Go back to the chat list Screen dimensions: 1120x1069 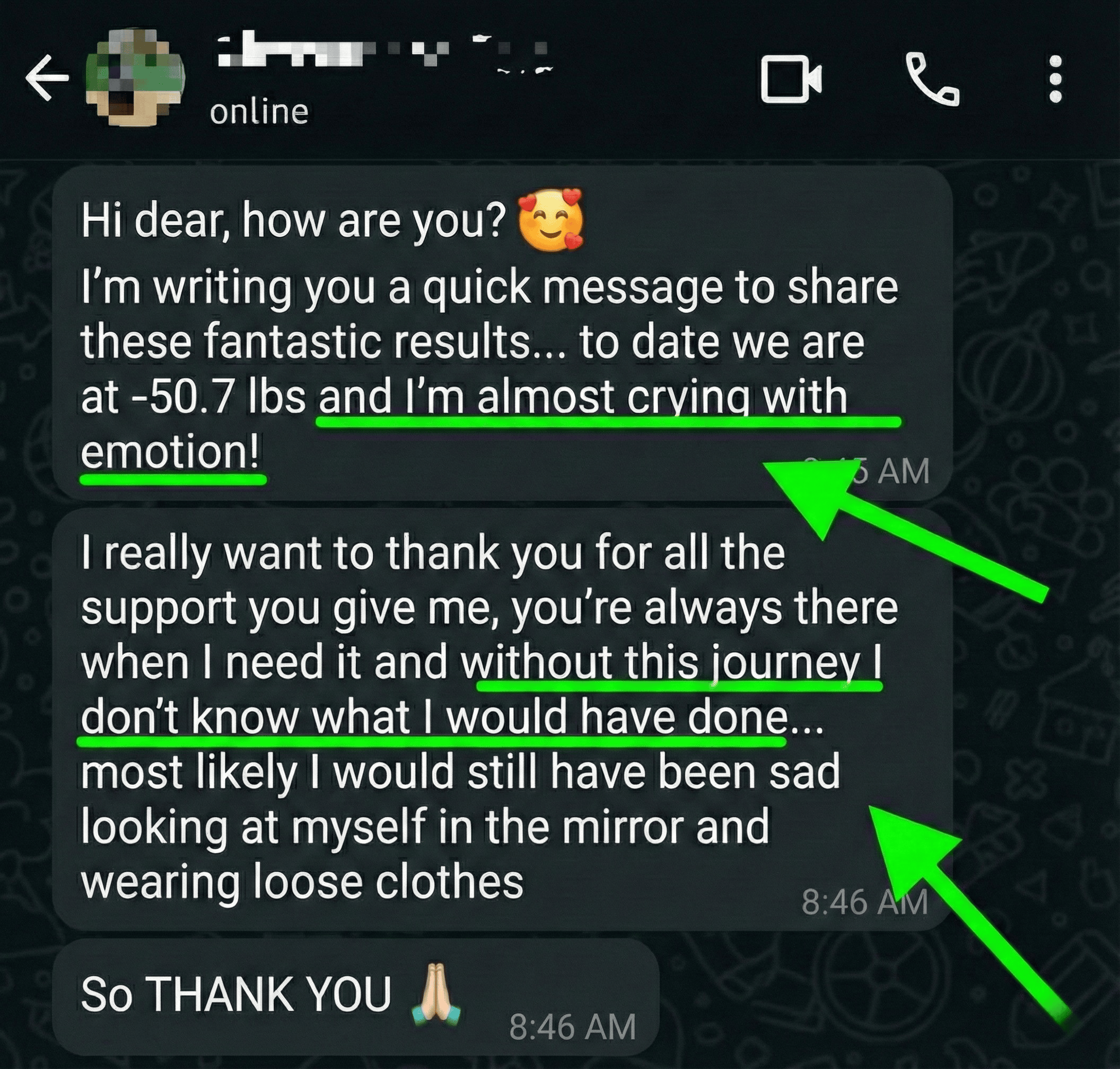pos(47,78)
